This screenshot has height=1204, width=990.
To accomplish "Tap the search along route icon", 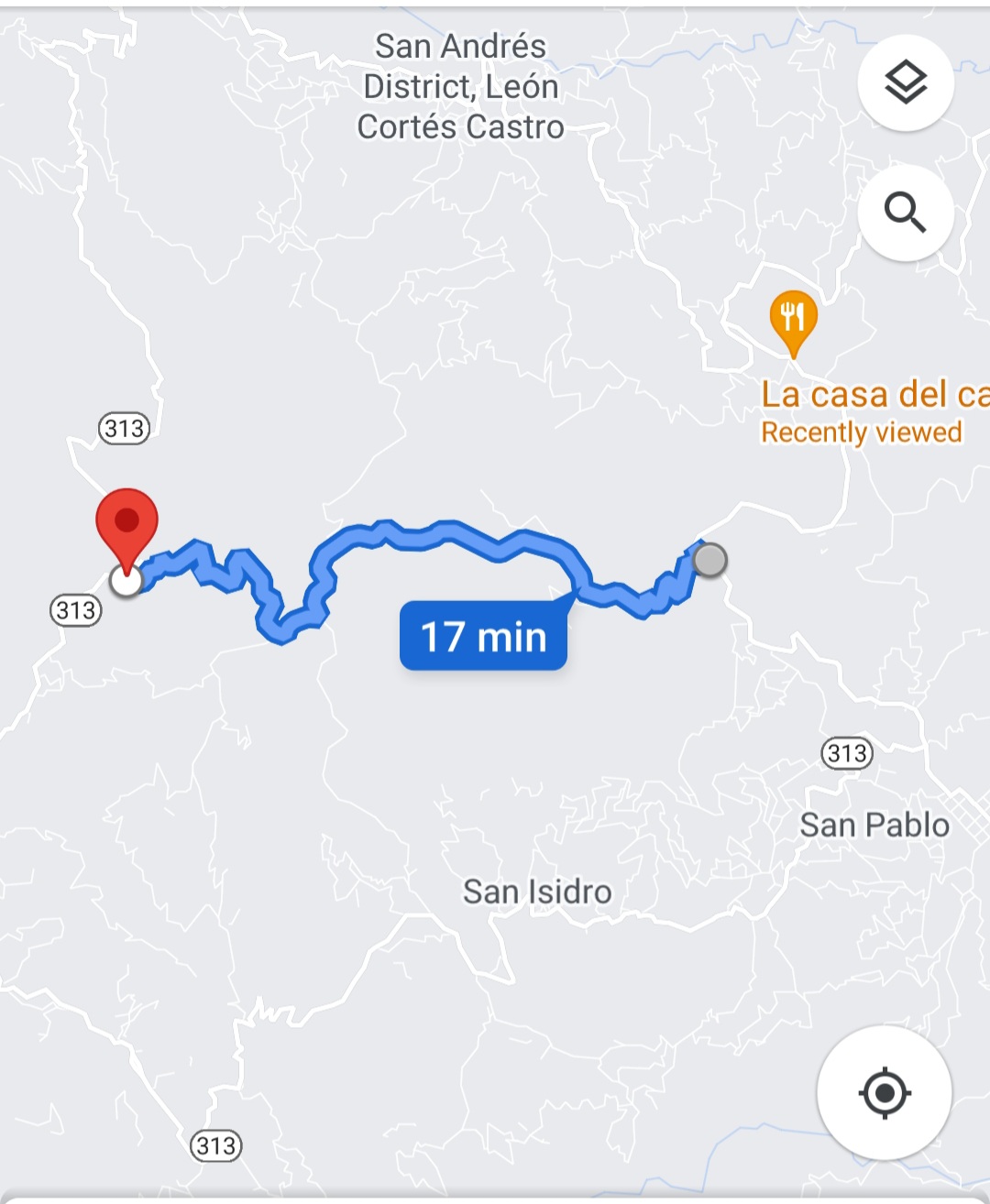I will click(906, 213).
